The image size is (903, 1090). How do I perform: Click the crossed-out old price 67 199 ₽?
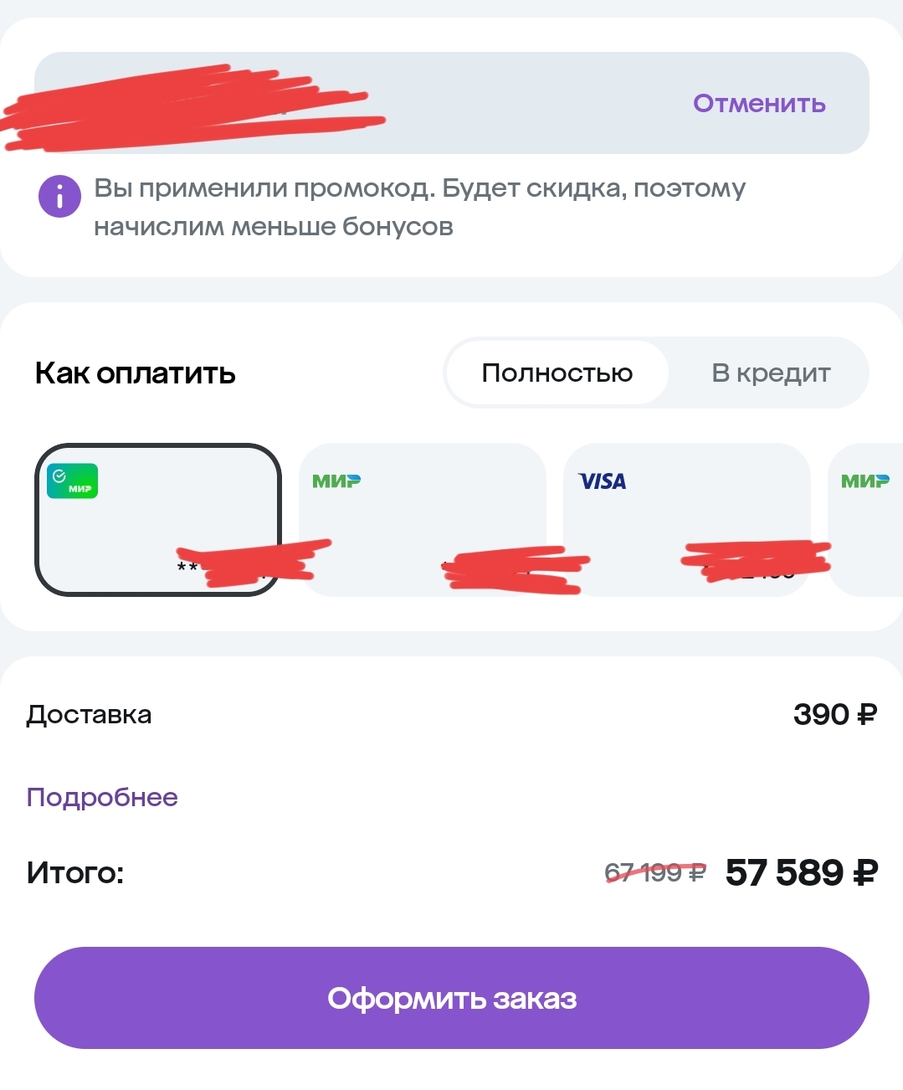655,871
